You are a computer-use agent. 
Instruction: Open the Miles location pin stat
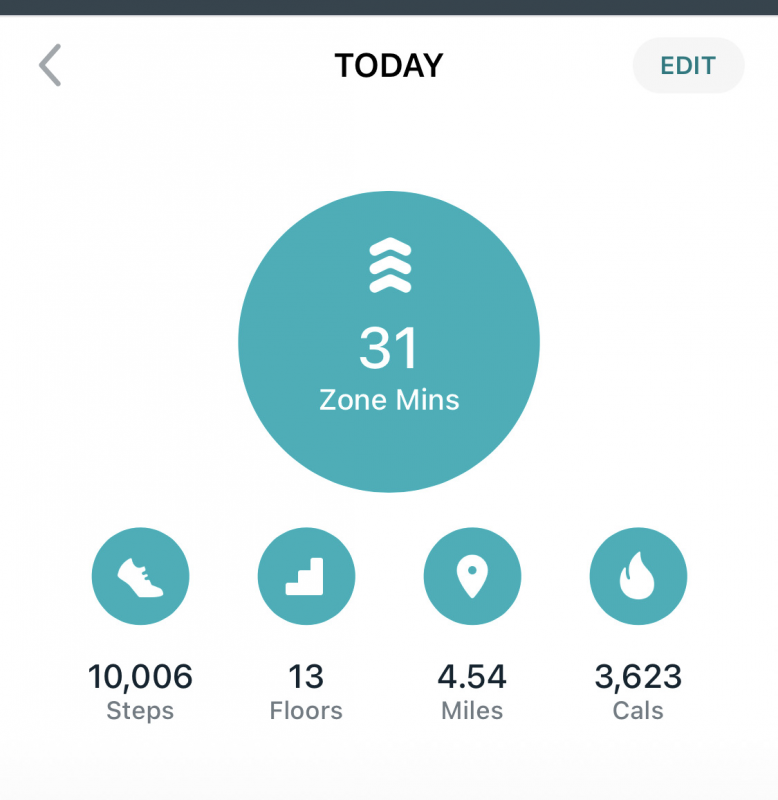click(472, 577)
